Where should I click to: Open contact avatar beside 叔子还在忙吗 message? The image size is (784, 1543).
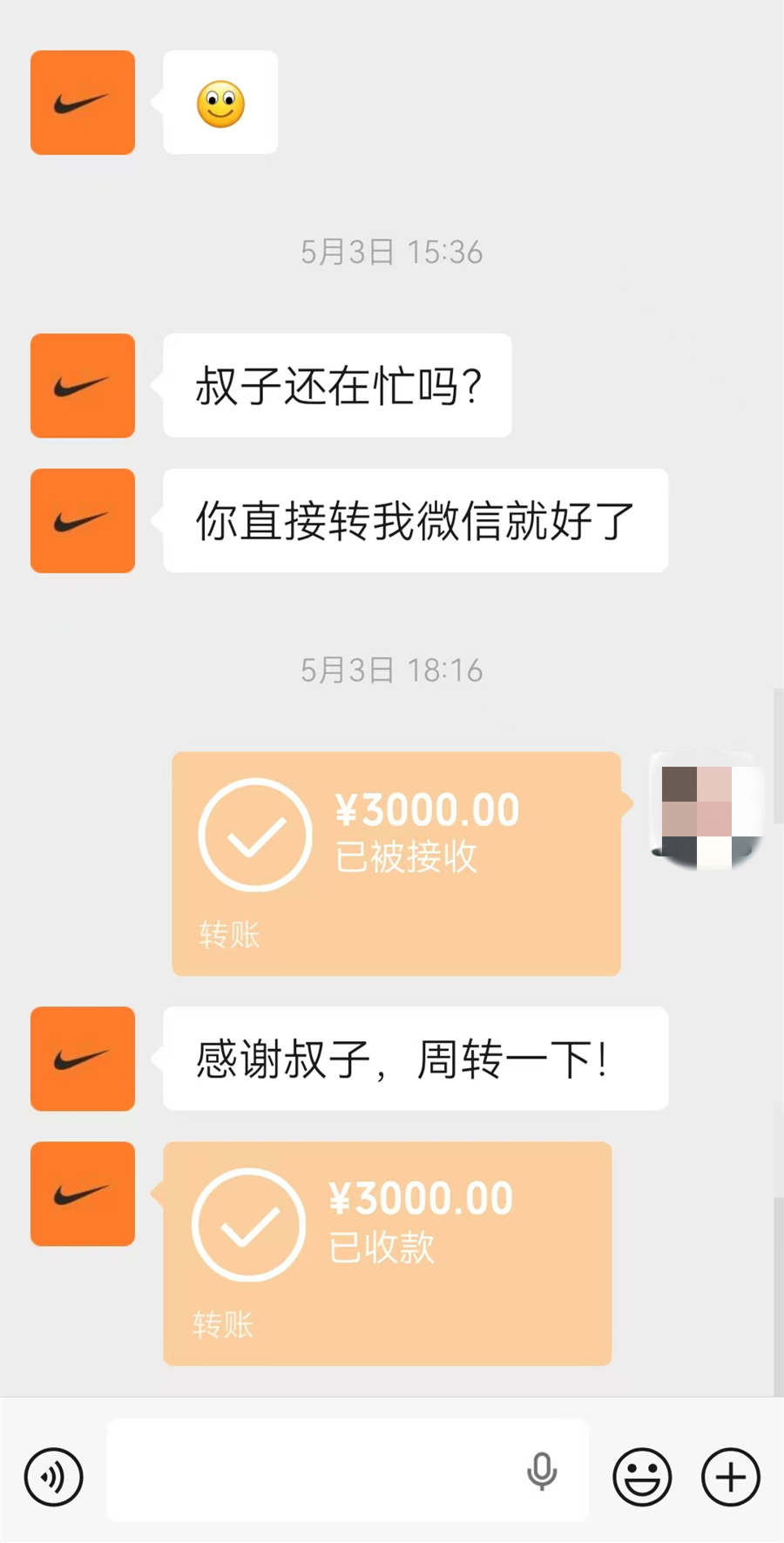(x=83, y=385)
